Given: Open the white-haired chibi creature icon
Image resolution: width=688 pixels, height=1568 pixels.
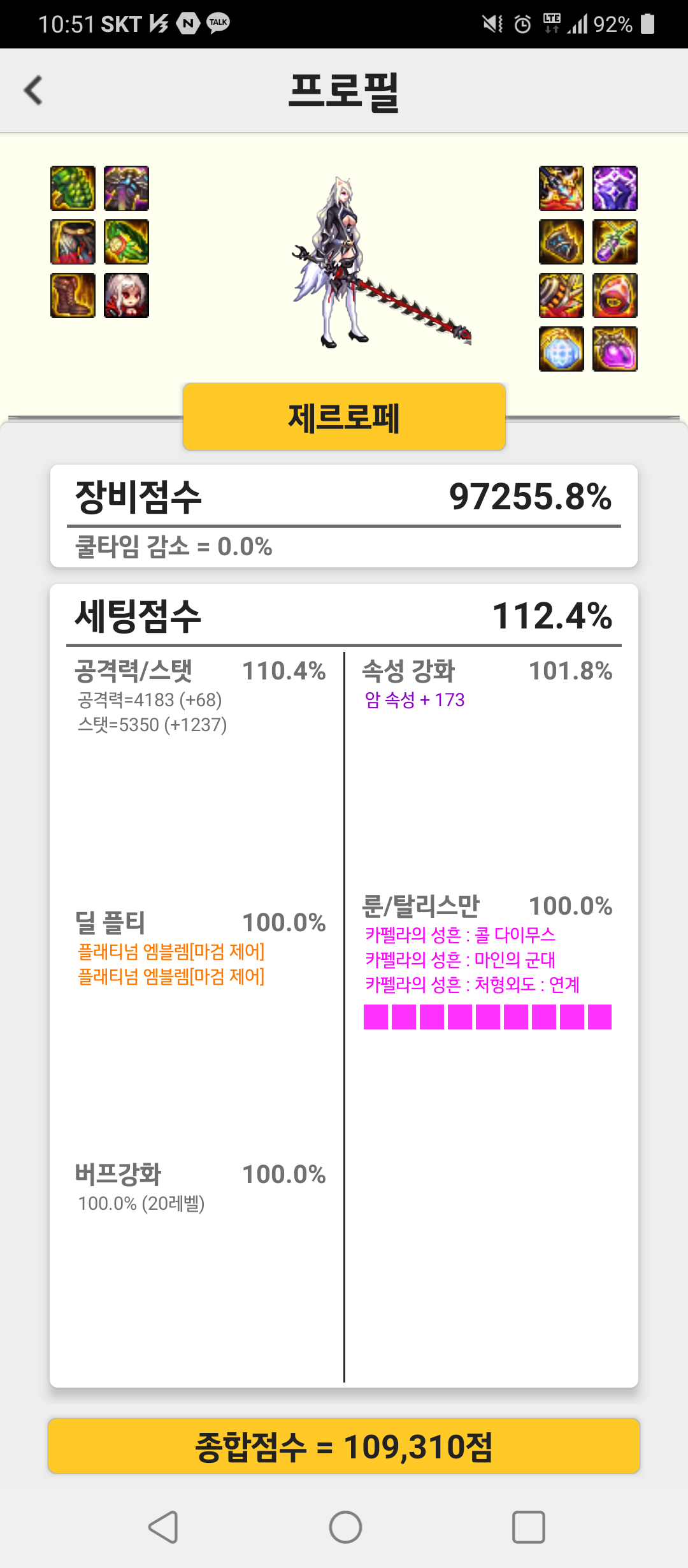Looking at the screenshot, I should point(126,296).
